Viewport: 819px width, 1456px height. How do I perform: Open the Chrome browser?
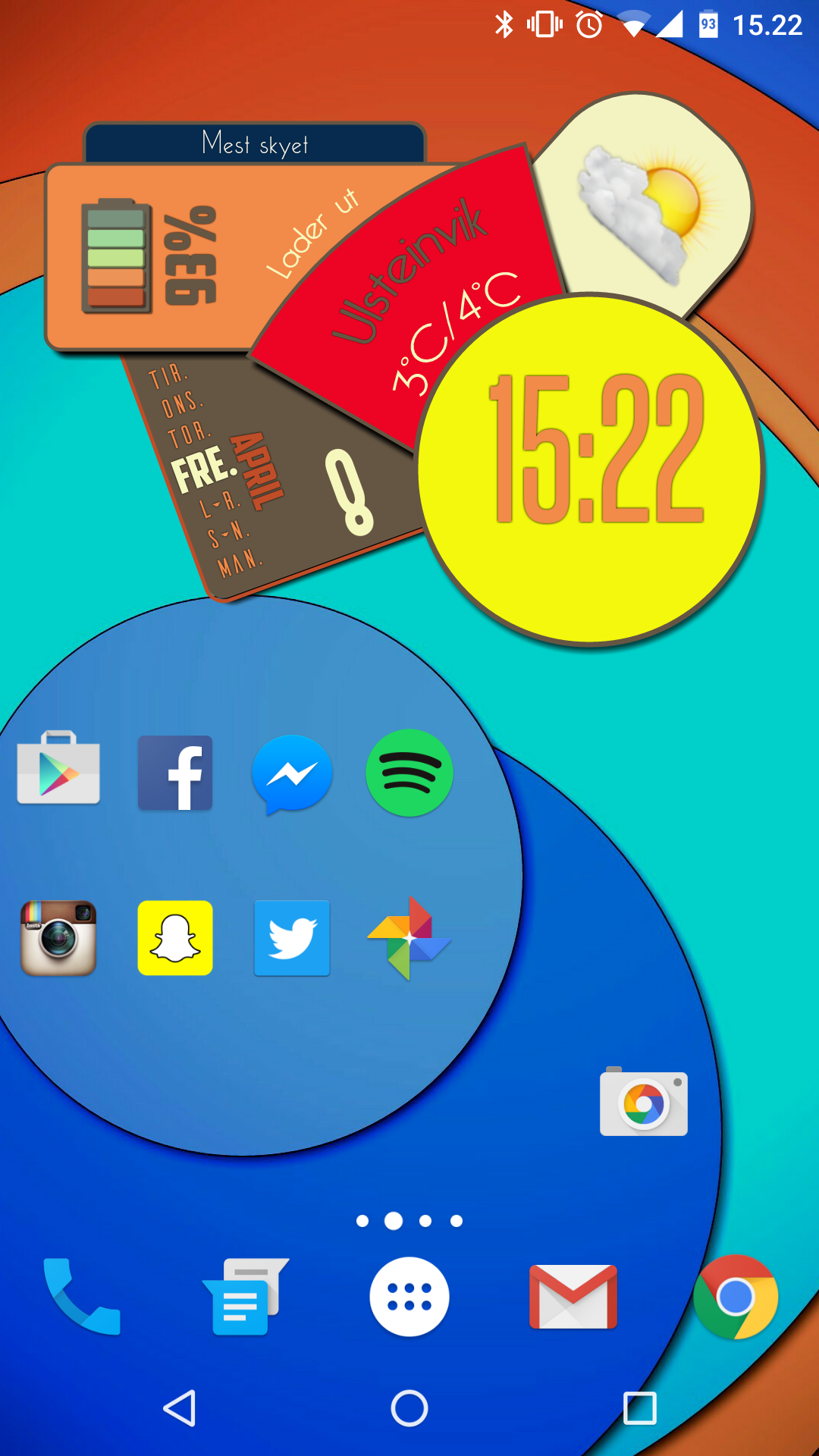click(x=736, y=1297)
